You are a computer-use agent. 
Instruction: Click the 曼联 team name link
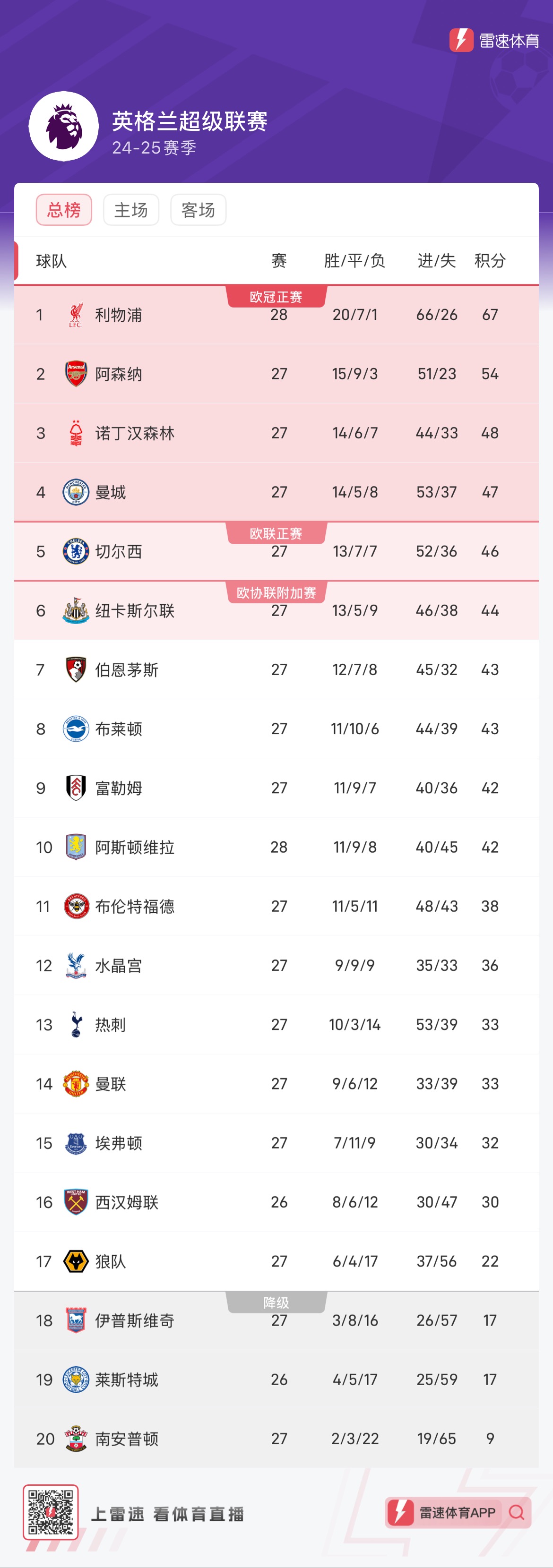(x=111, y=1083)
